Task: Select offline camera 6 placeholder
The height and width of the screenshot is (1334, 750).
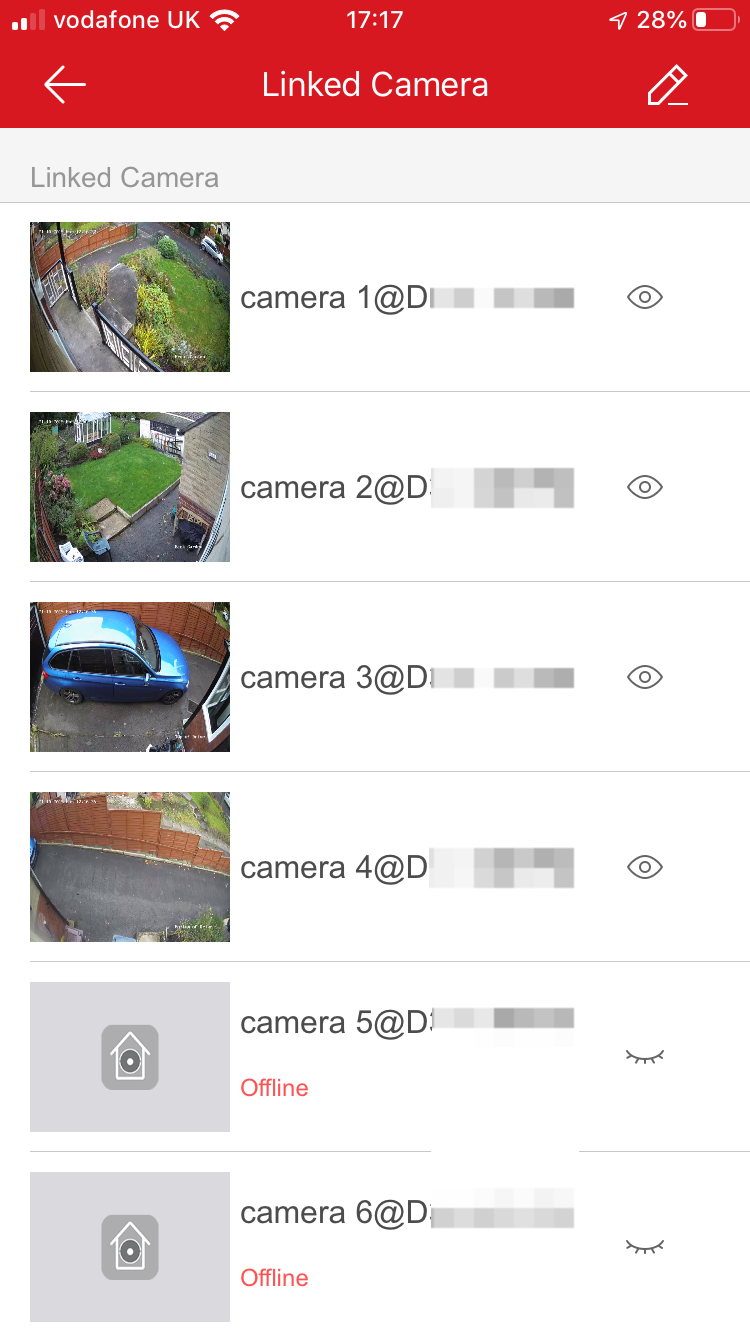Action: point(130,1247)
